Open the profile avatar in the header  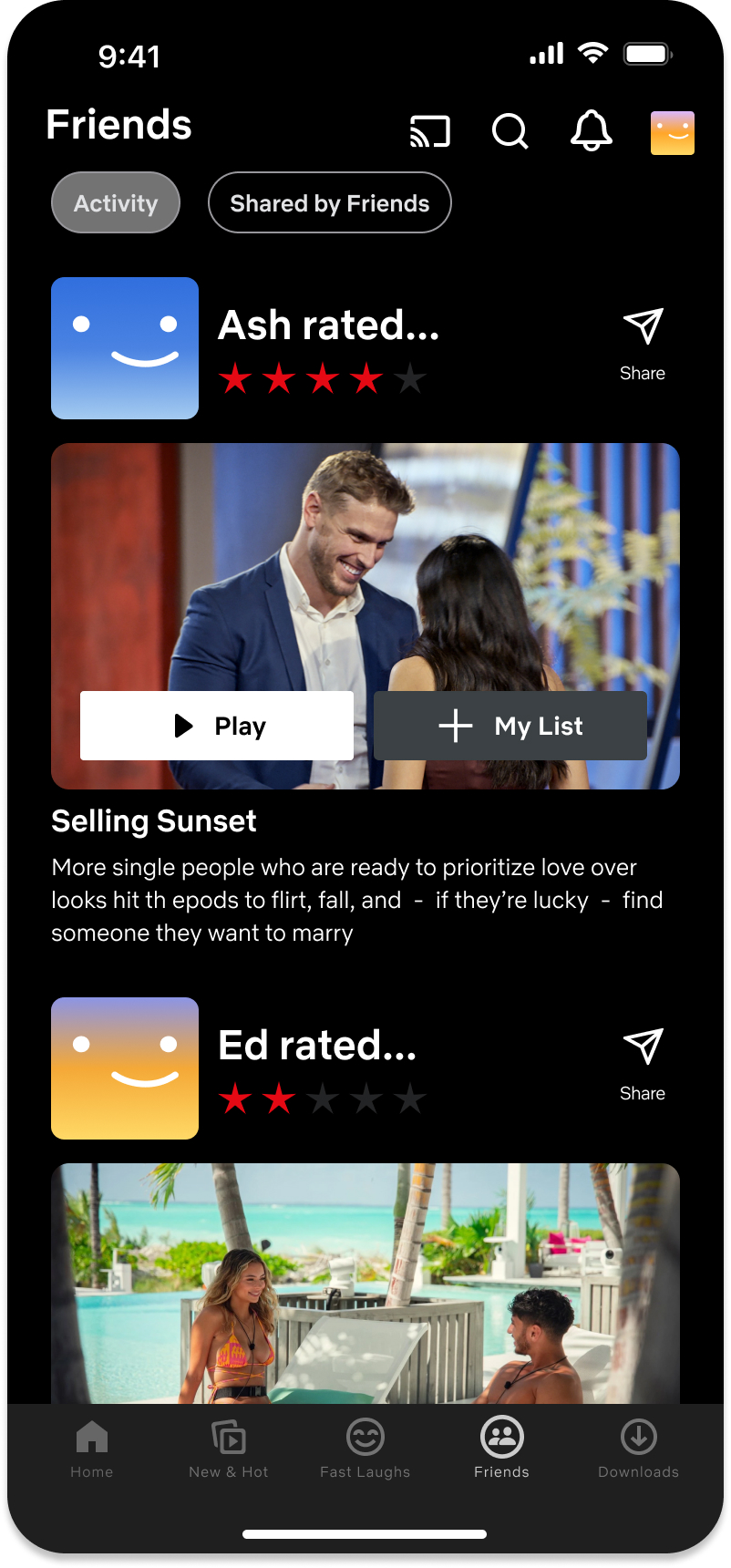click(x=673, y=133)
